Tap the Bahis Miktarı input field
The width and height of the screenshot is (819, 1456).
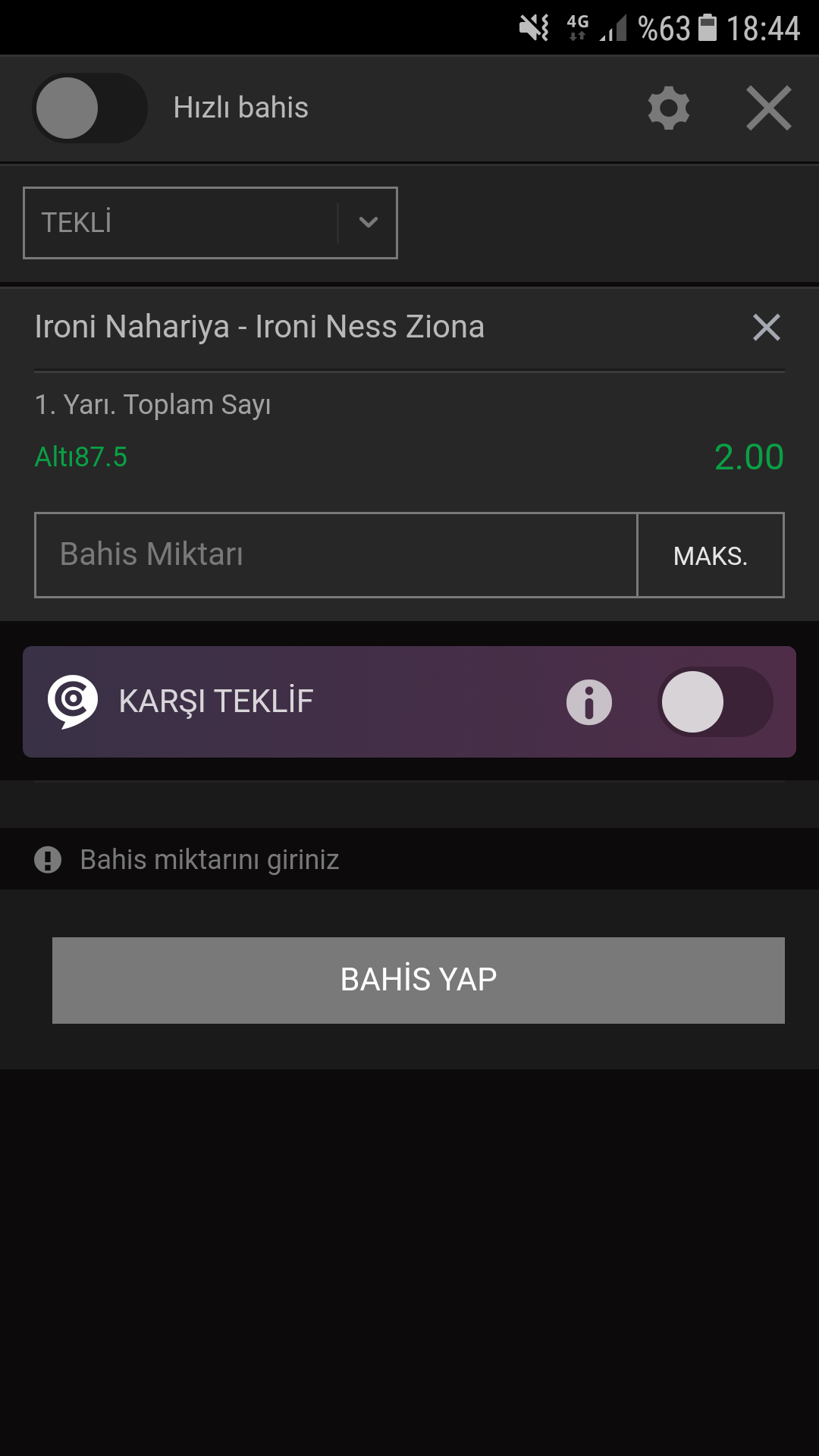coord(336,555)
